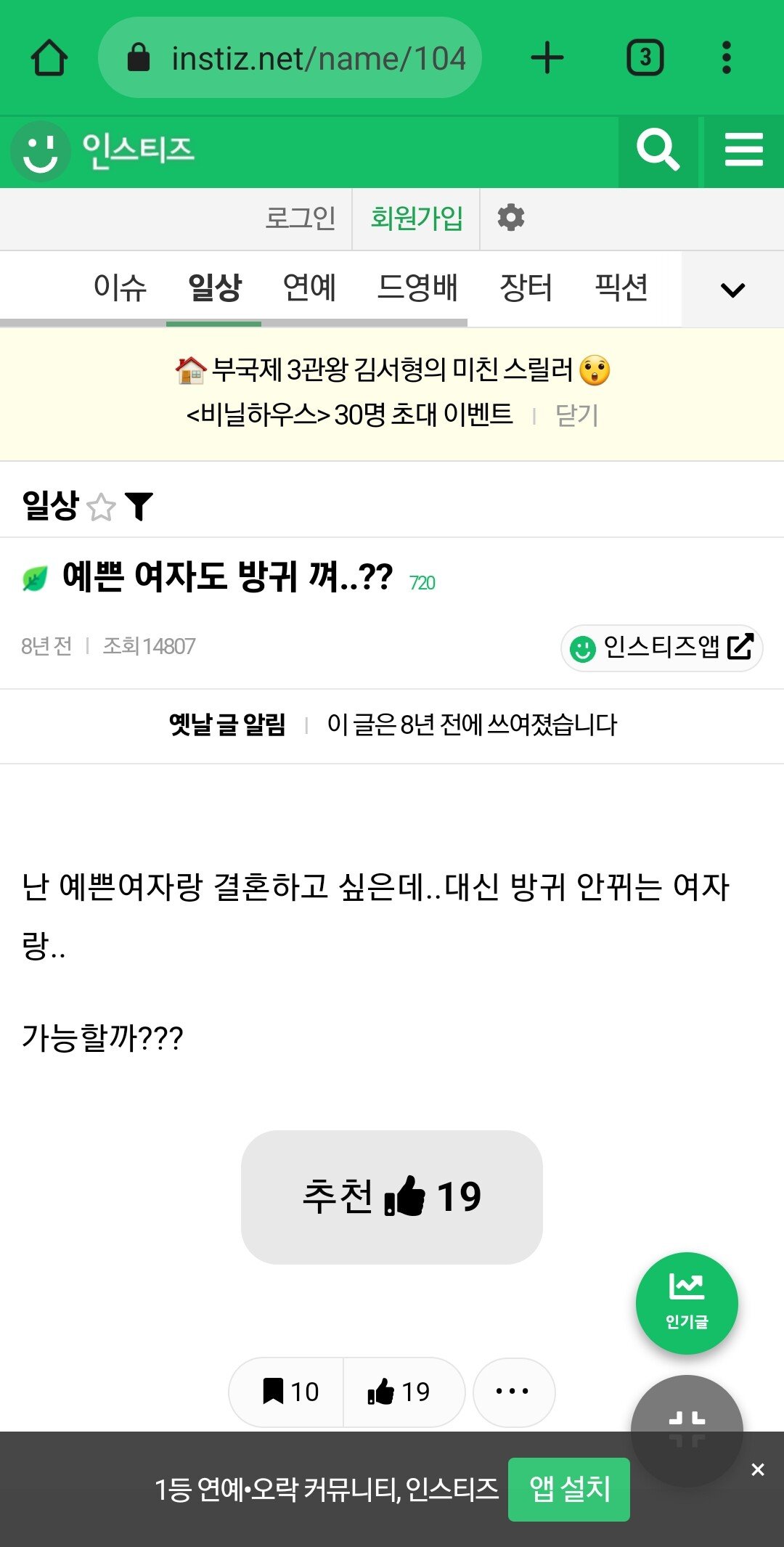Screen dimensions: 784x1547
Task: Switch to the 이슈 tab
Action: [120, 288]
